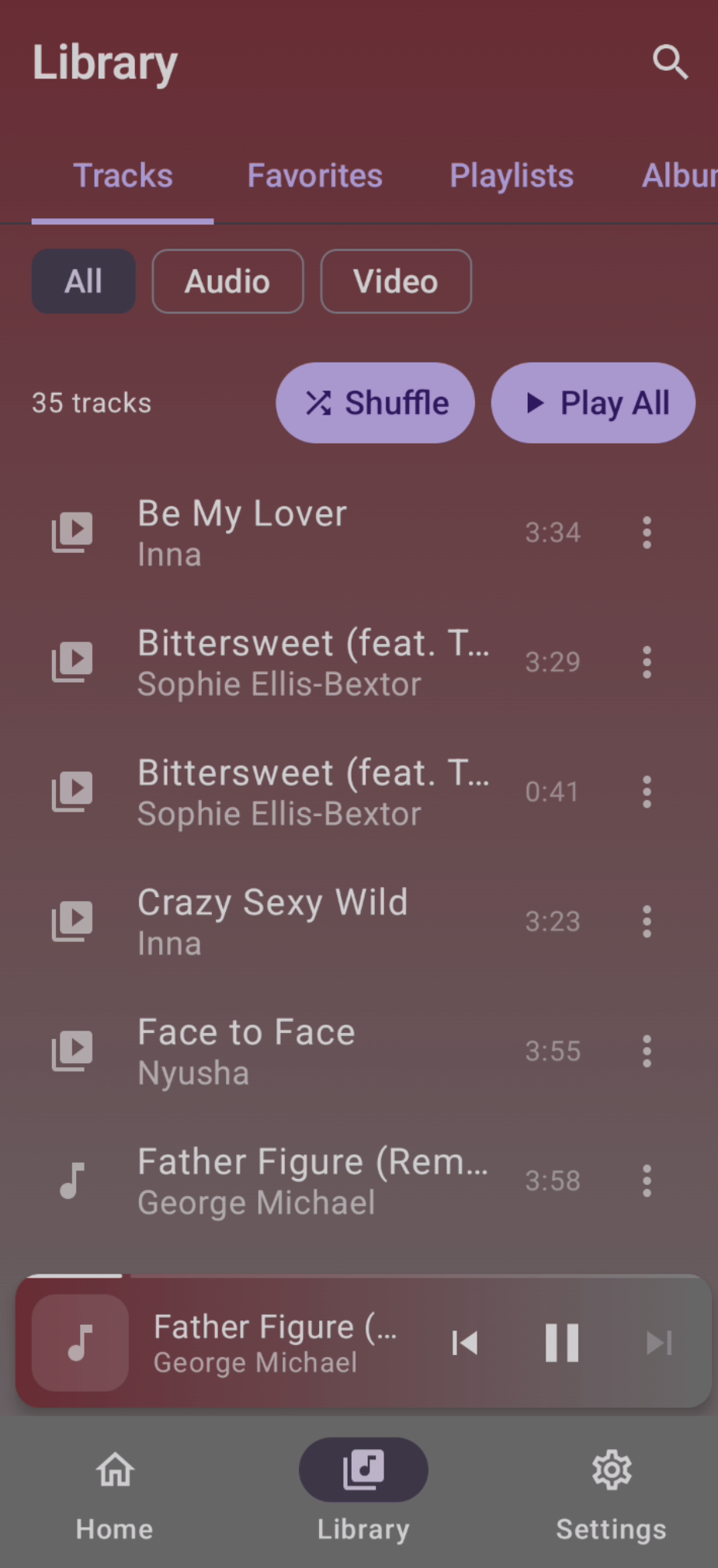718x1568 pixels.
Task: Select the music note icon next to Father Figure
Action: (71, 1180)
